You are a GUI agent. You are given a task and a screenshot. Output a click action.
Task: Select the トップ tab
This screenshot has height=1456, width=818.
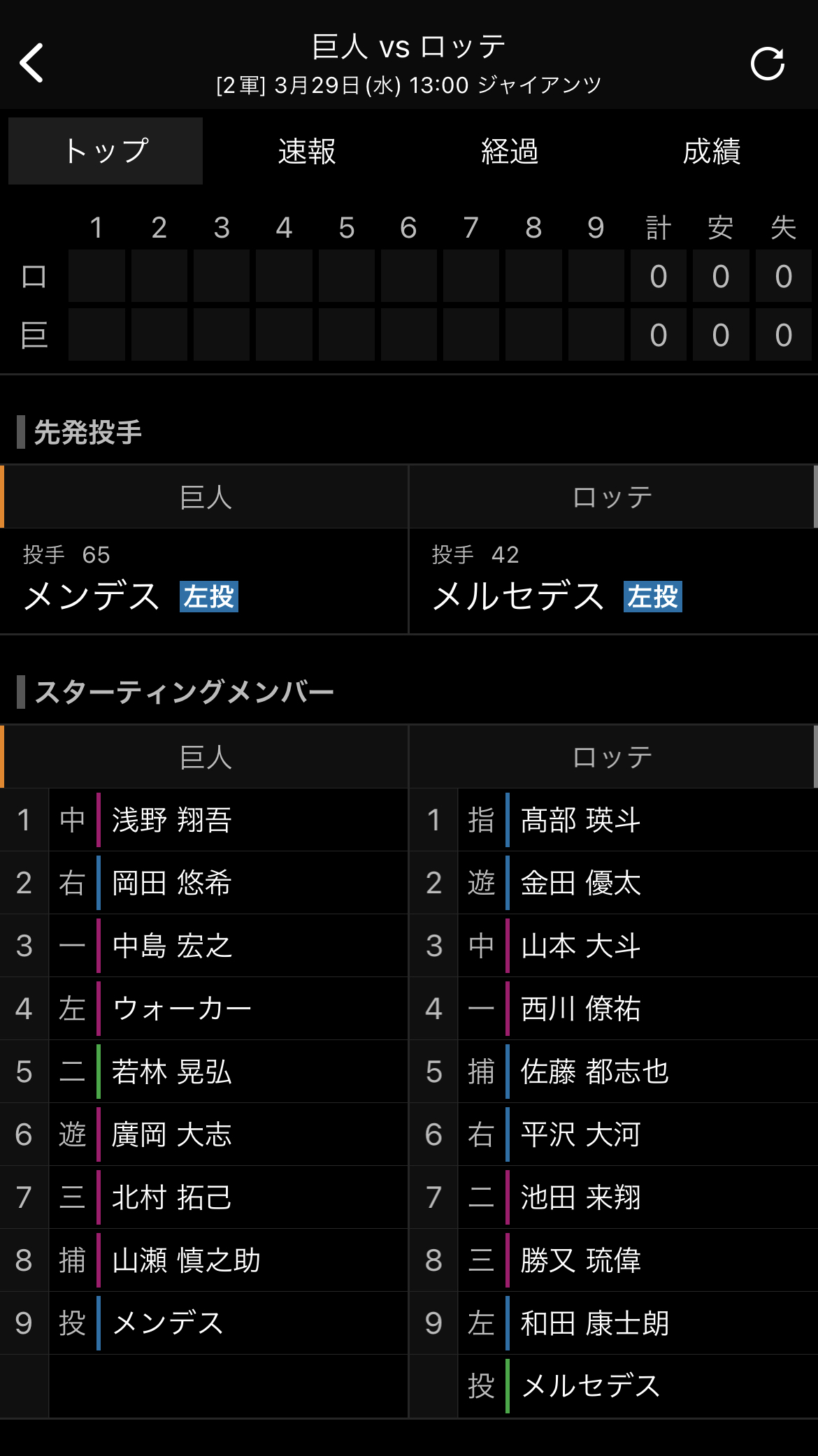106,151
